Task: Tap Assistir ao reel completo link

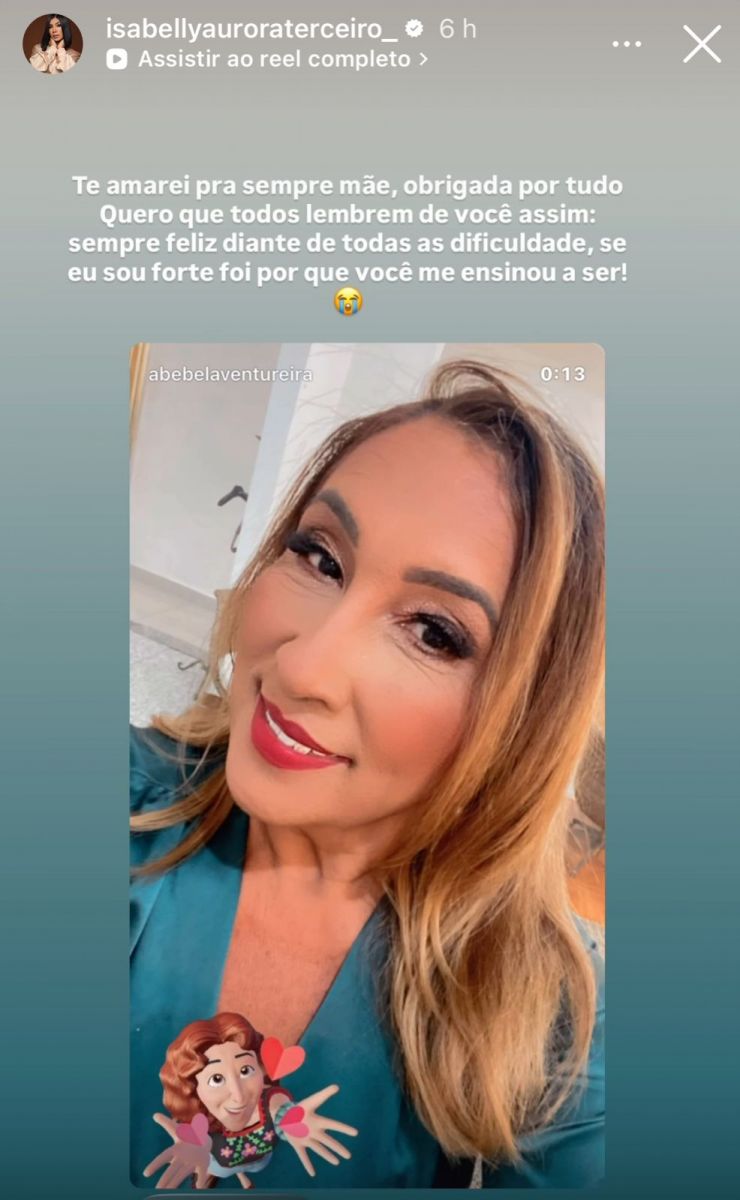Action: point(268,59)
